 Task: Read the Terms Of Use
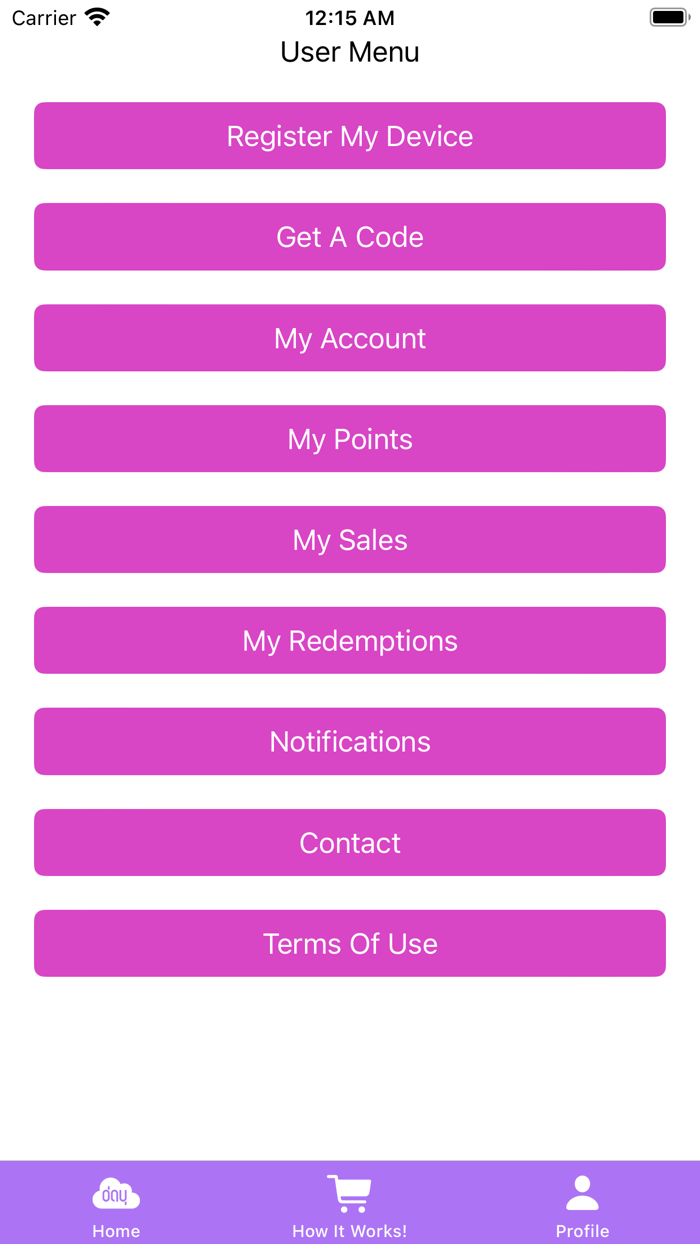[x=350, y=944]
